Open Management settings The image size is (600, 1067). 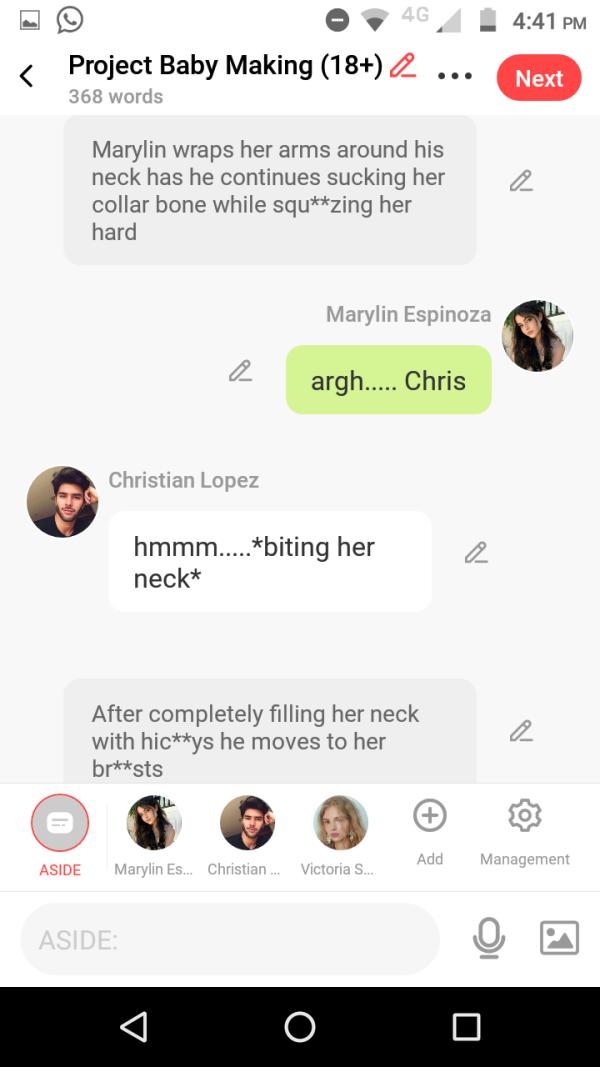pyautogui.click(x=524, y=817)
